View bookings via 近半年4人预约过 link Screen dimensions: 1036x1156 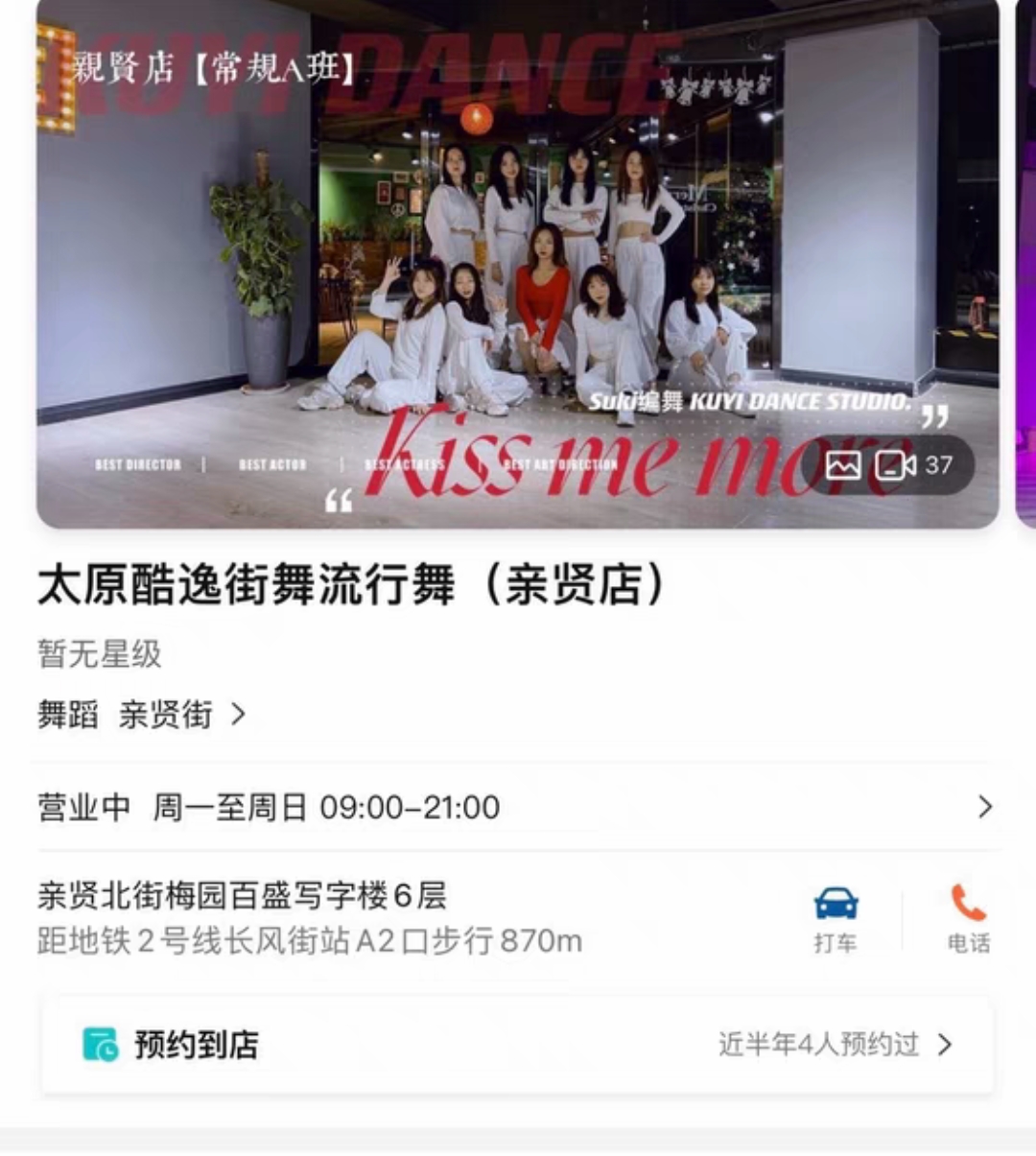(820, 1046)
